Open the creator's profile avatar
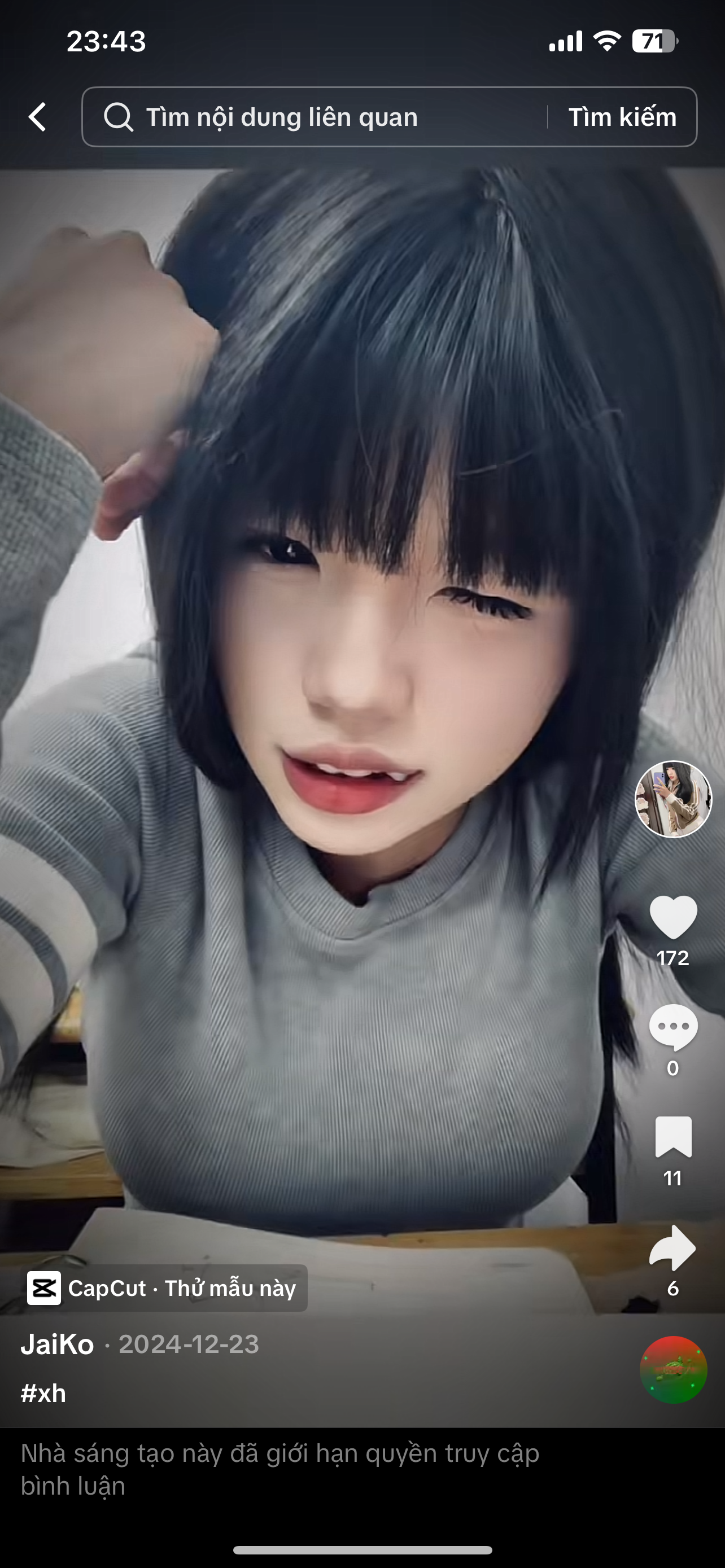Viewport: 725px width, 1568px height. click(x=672, y=799)
